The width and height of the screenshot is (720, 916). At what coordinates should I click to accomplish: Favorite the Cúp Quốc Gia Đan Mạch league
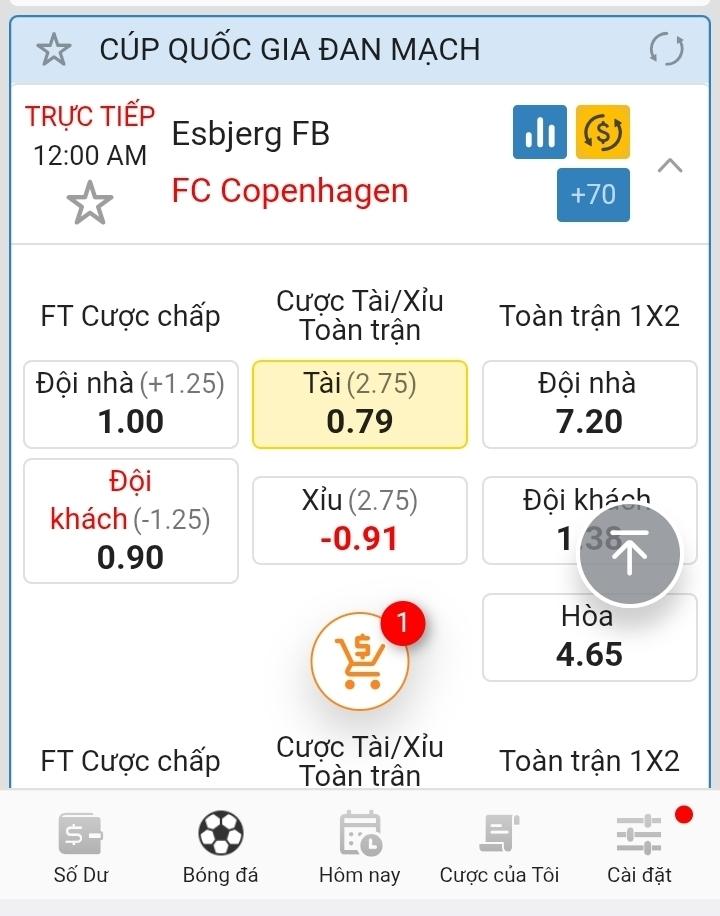pos(53,49)
